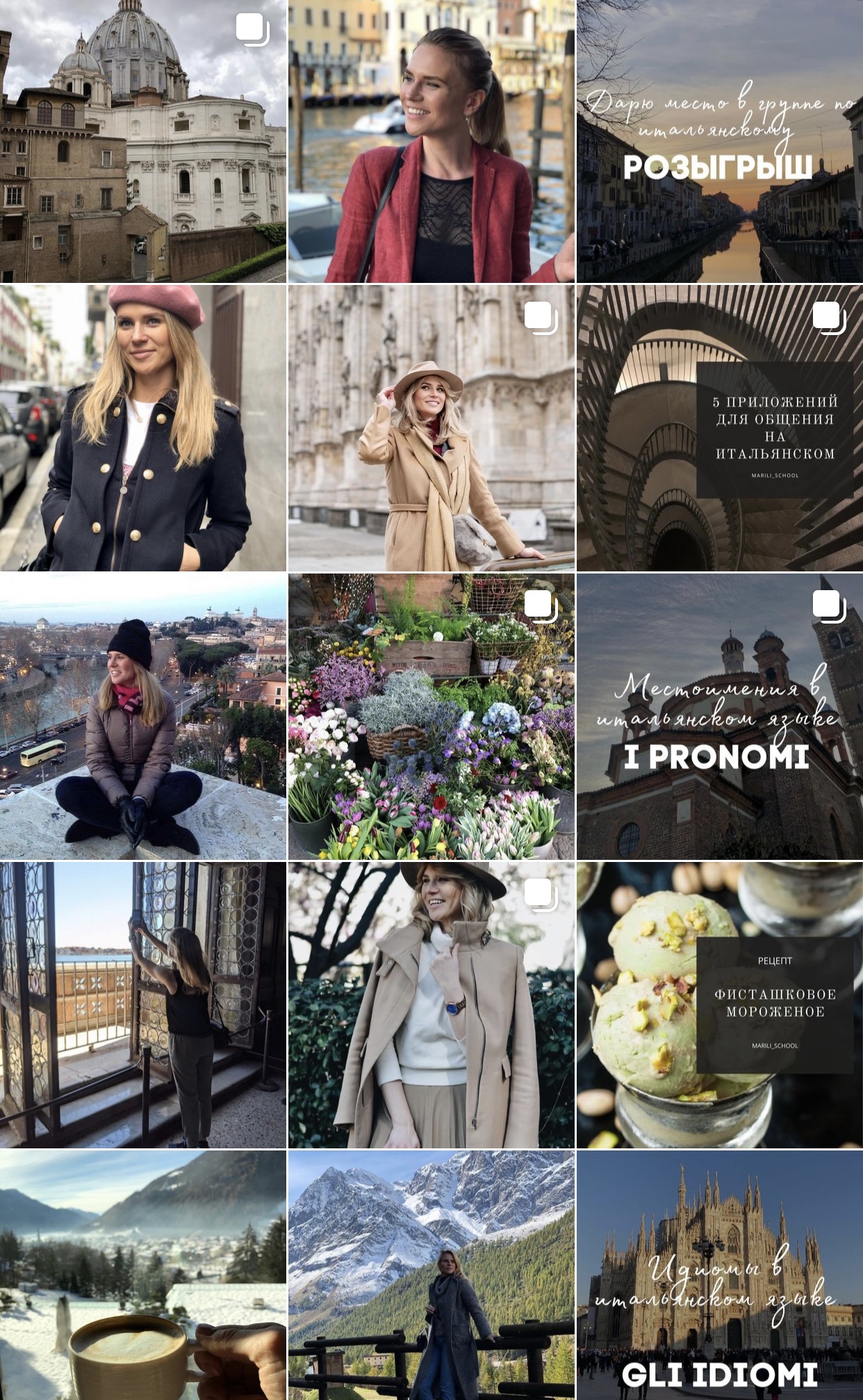Open the GLI IDIOMI post
This screenshot has width=863, height=1400.
point(719,1276)
